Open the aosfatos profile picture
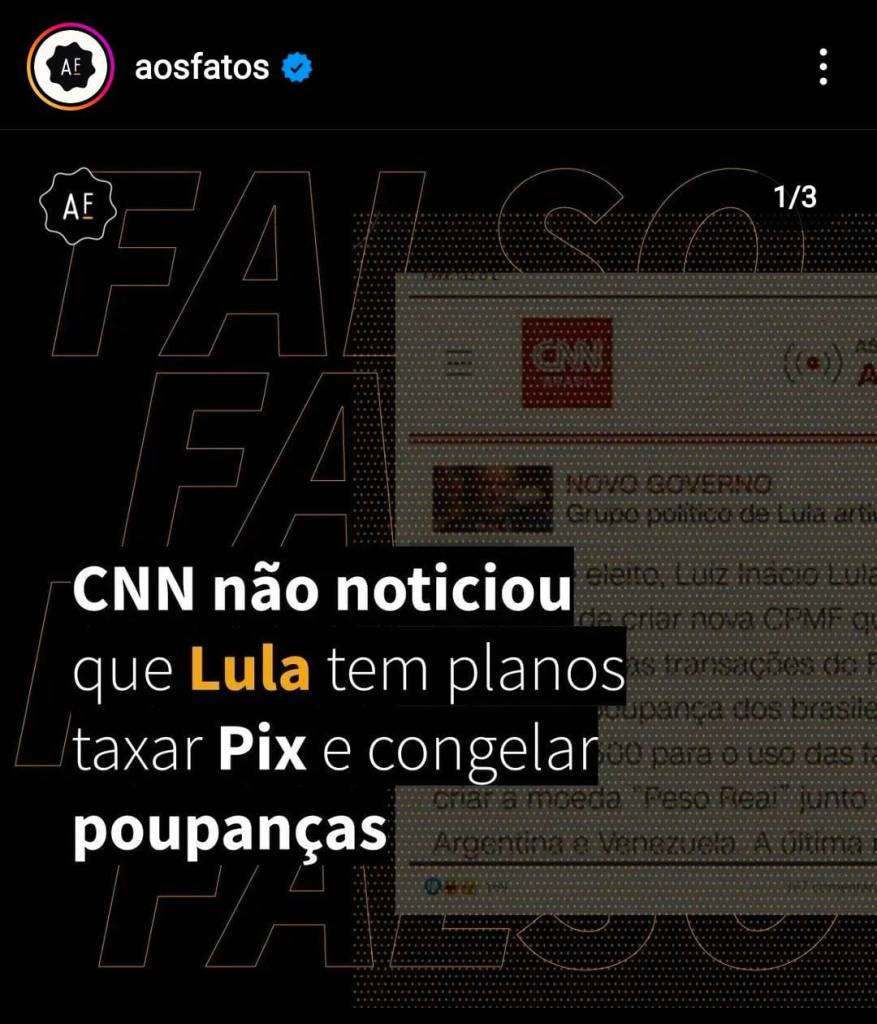Image resolution: width=877 pixels, height=1024 pixels. (x=69, y=67)
